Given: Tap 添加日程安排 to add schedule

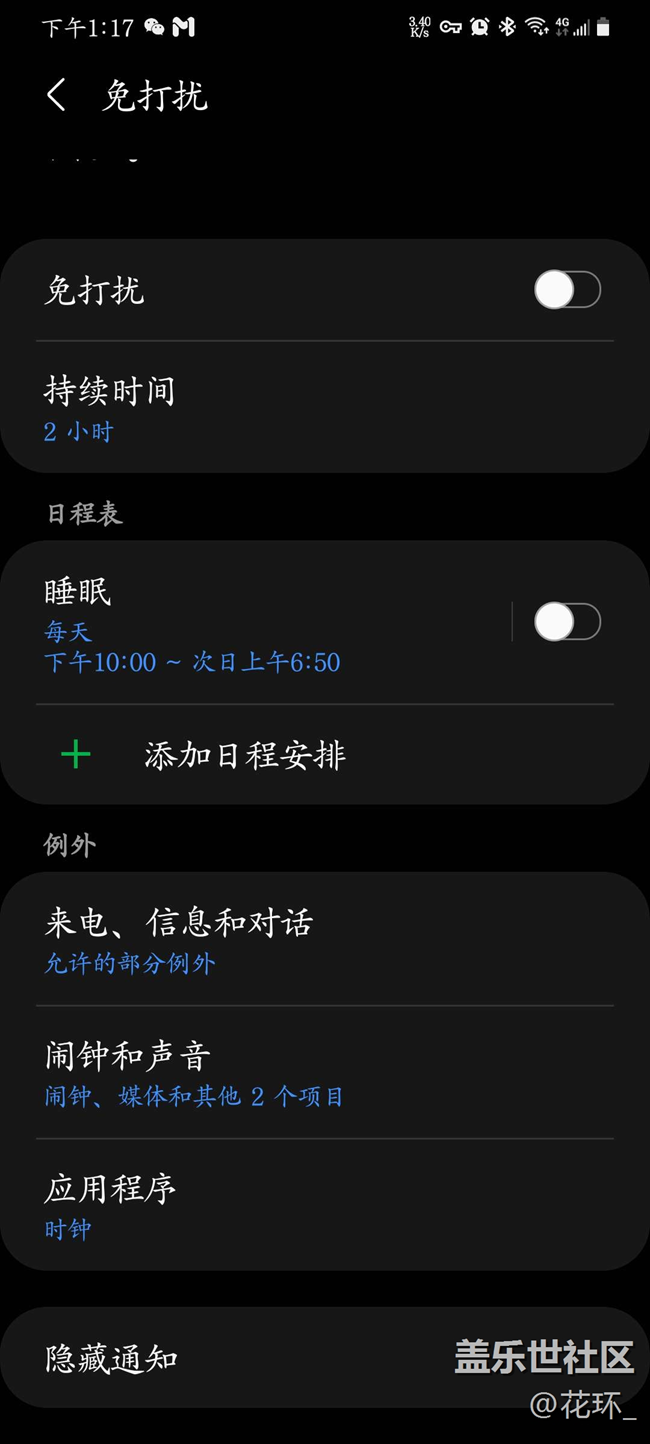Looking at the screenshot, I should [325, 755].
